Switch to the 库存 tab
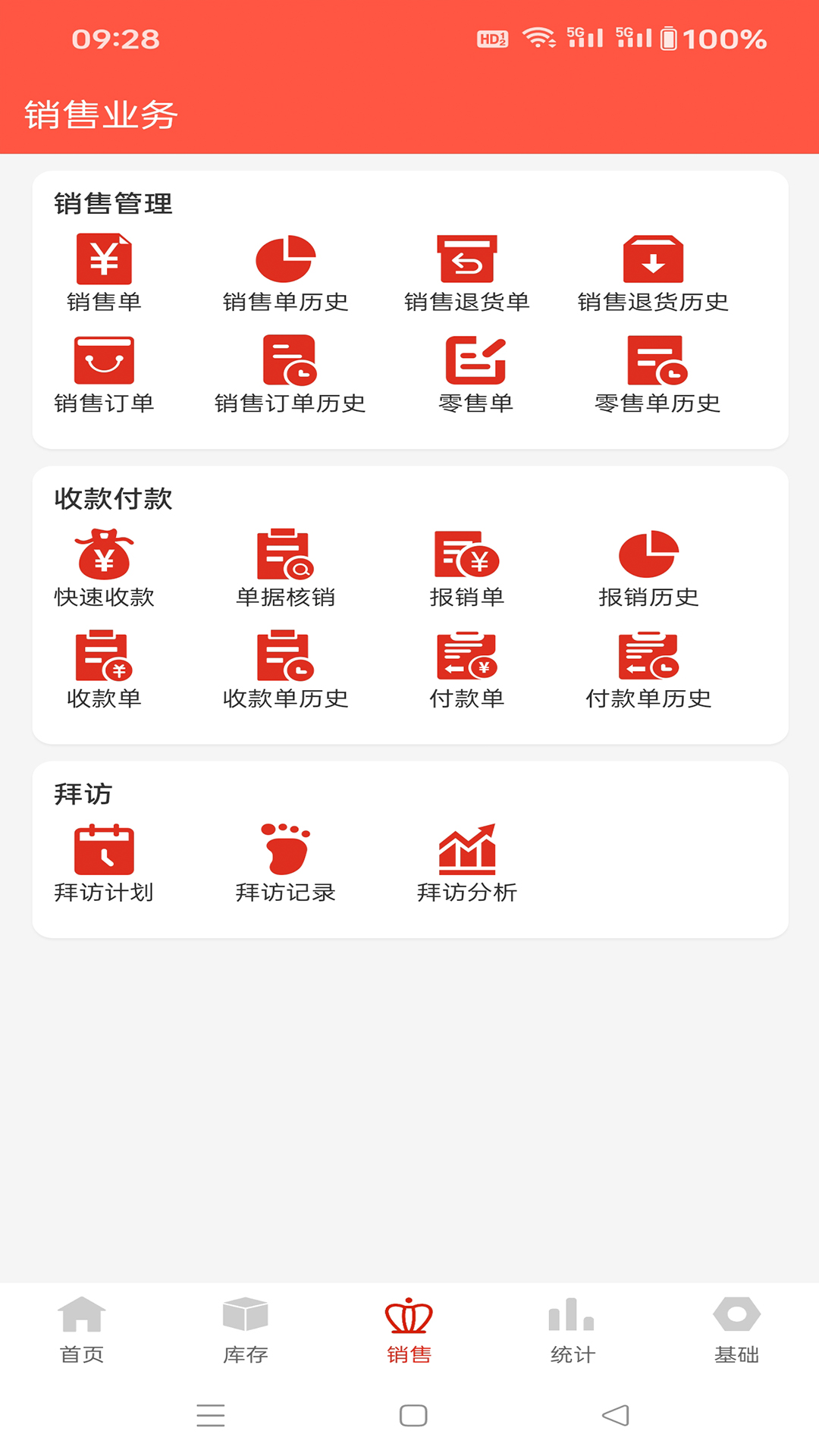The height and width of the screenshot is (1456, 819). point(245,1330)
